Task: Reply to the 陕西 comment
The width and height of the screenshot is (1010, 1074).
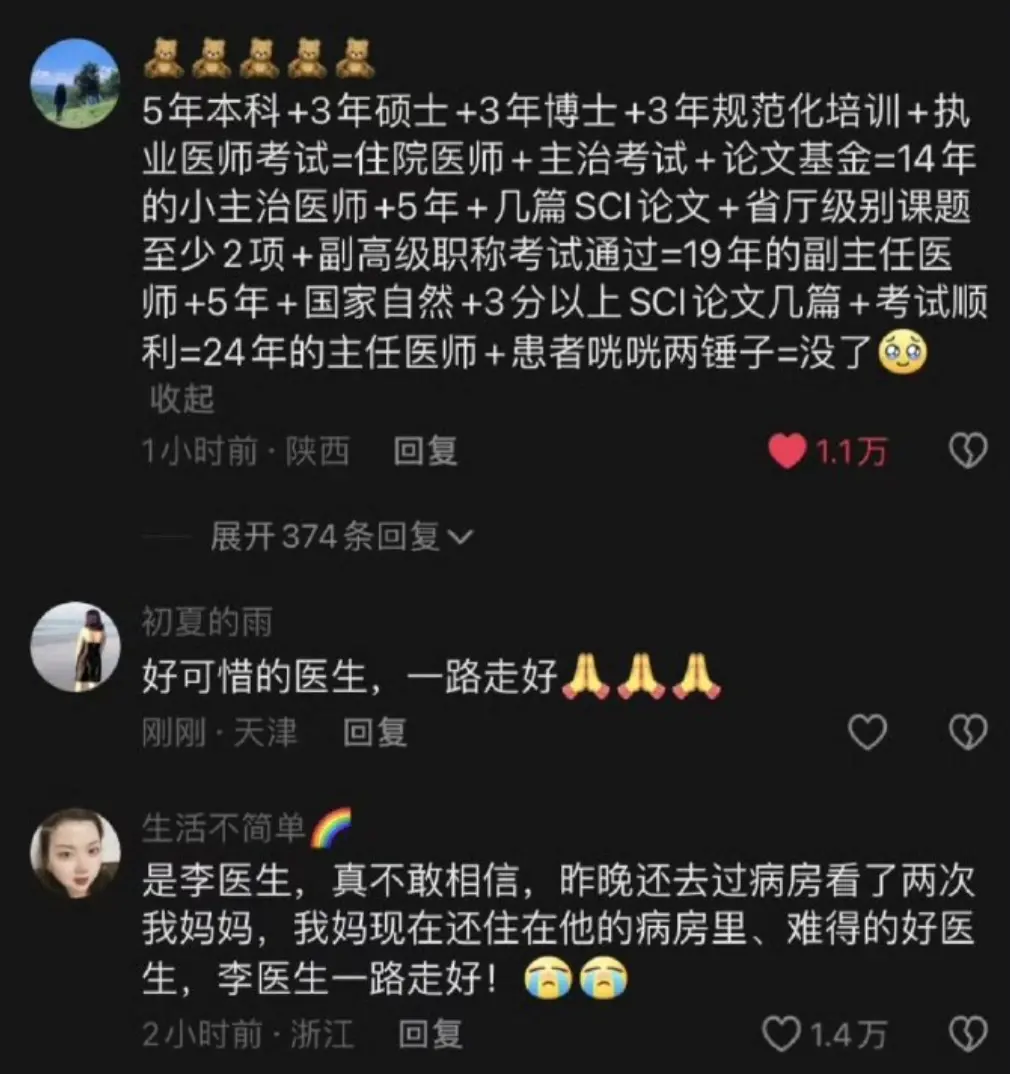Action: pos(425,452)
